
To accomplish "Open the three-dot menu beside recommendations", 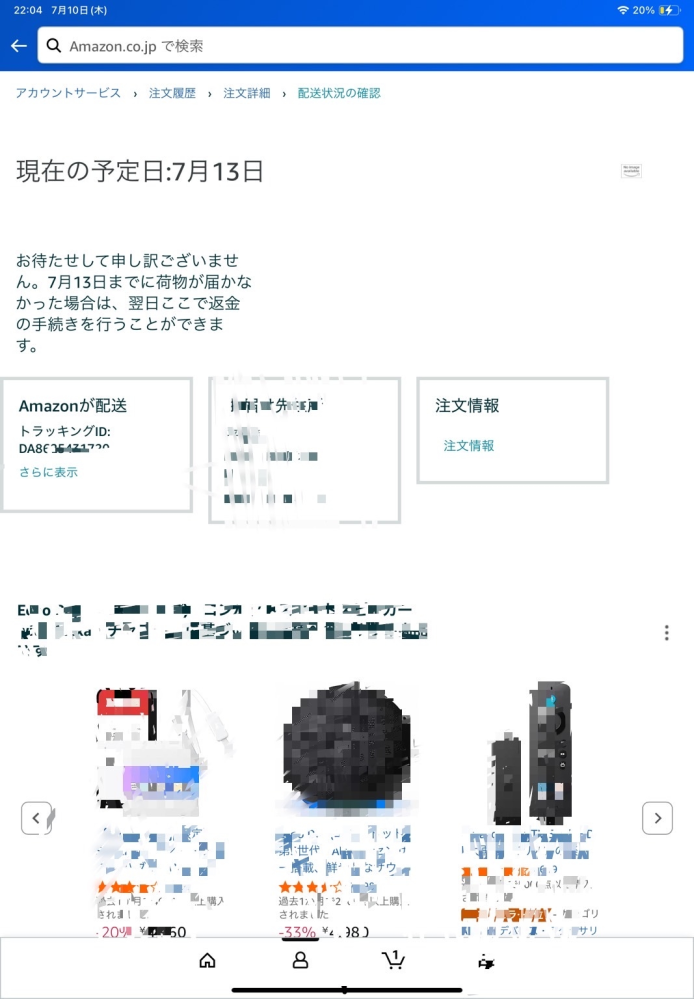I will coord(667,633).
